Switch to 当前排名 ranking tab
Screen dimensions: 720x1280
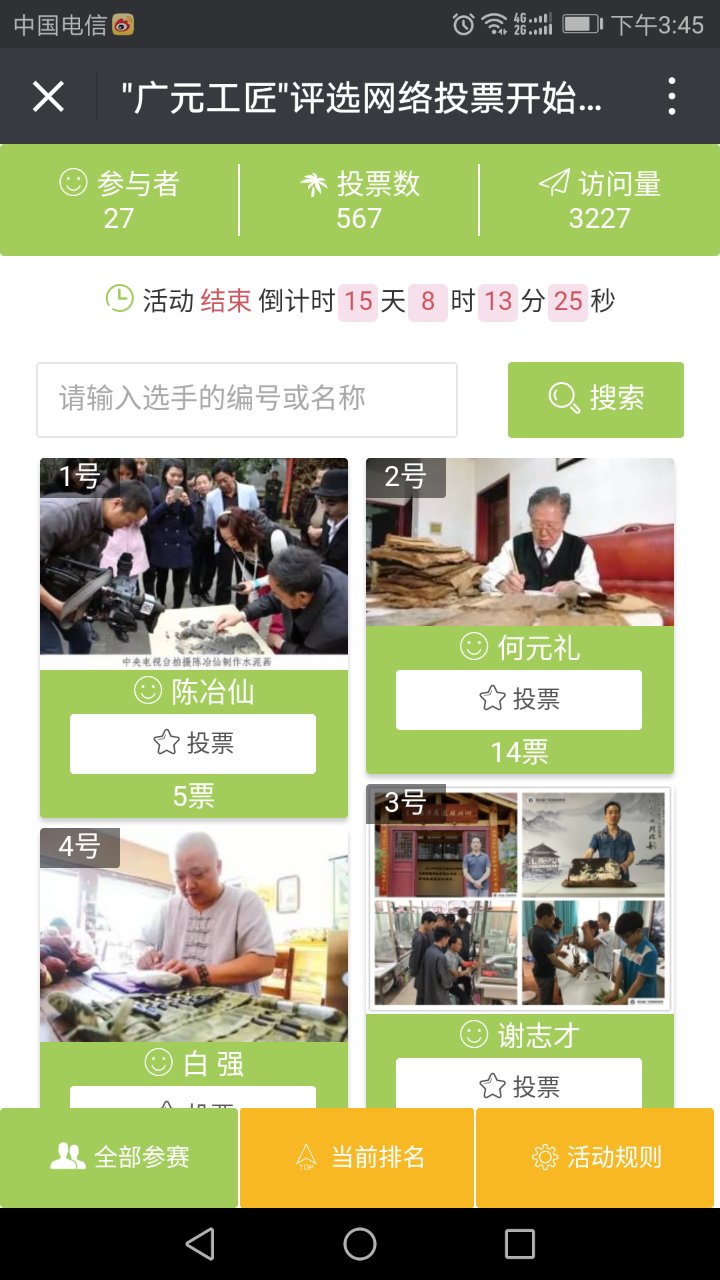(x=357, y=1157)
